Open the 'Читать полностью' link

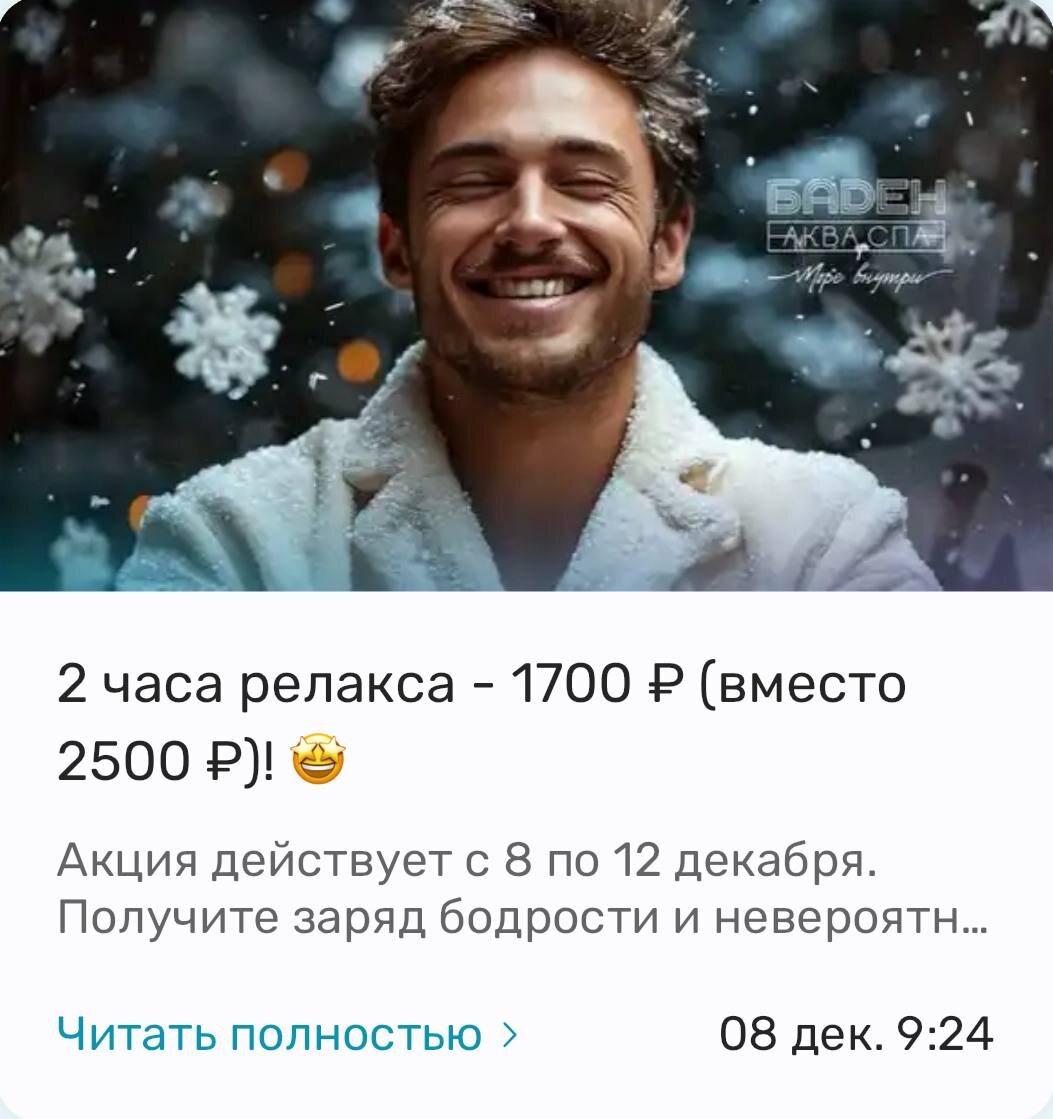(288, 1034)
